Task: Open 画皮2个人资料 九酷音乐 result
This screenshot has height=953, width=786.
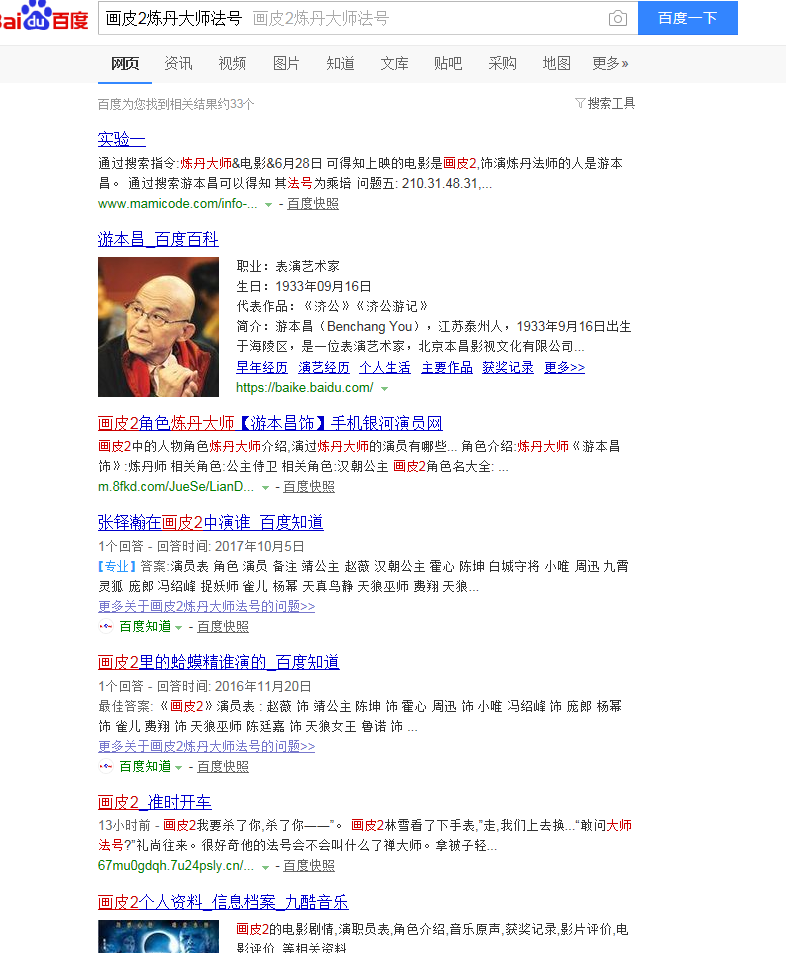Action: [223, 902]
